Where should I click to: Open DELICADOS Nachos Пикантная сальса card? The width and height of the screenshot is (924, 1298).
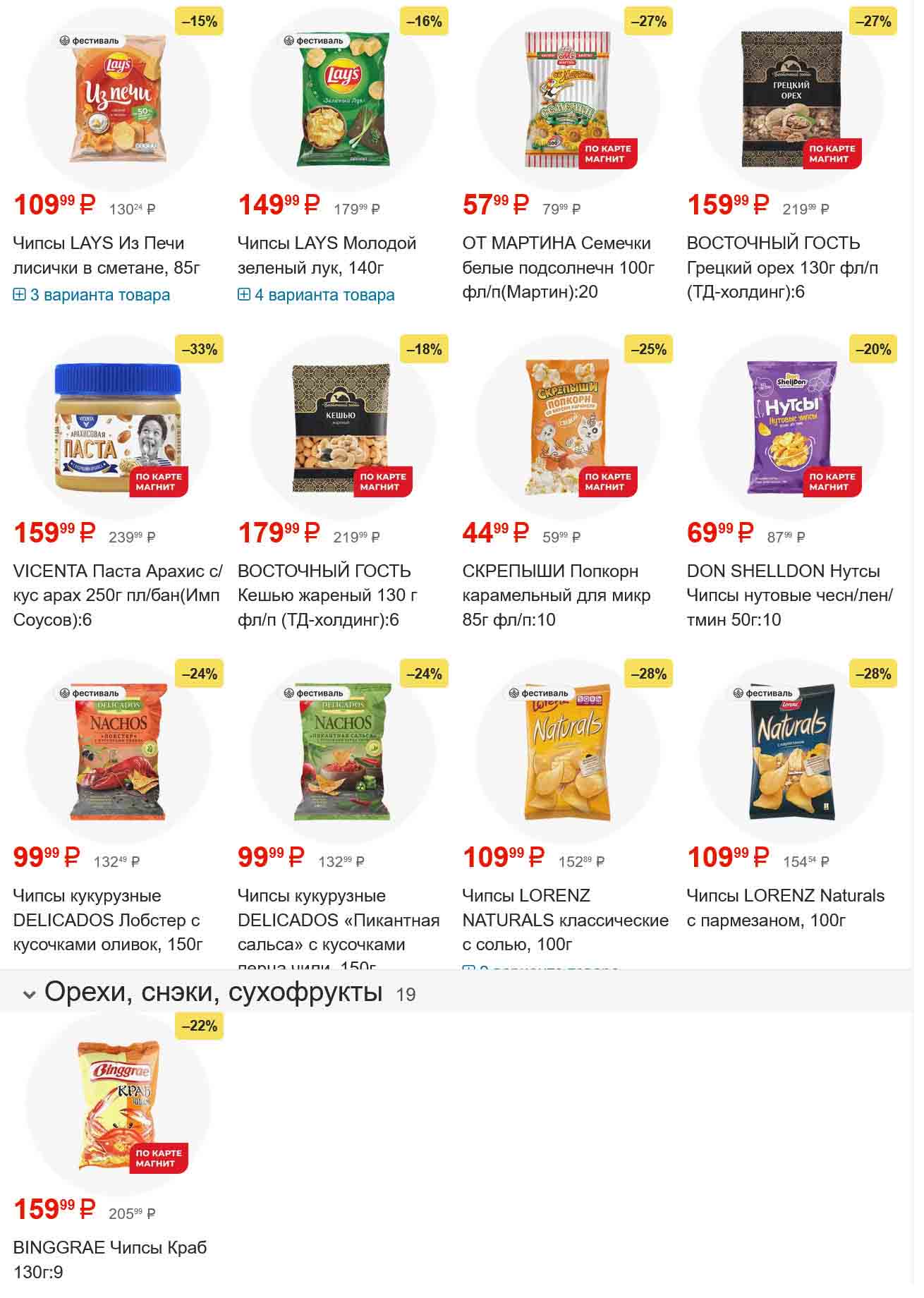click(x=343, y=751)
